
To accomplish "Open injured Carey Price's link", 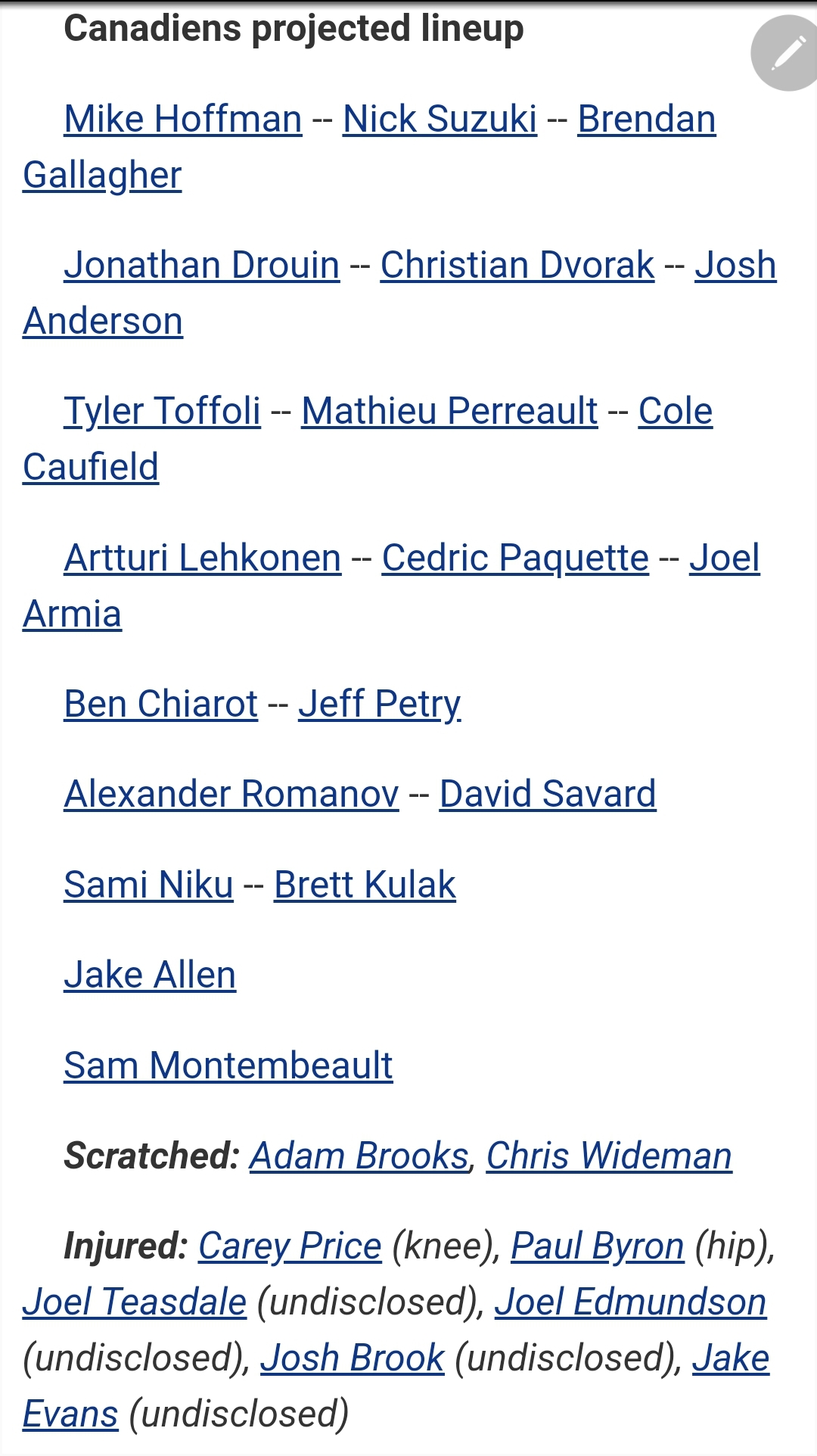I will pos(290,1246).
